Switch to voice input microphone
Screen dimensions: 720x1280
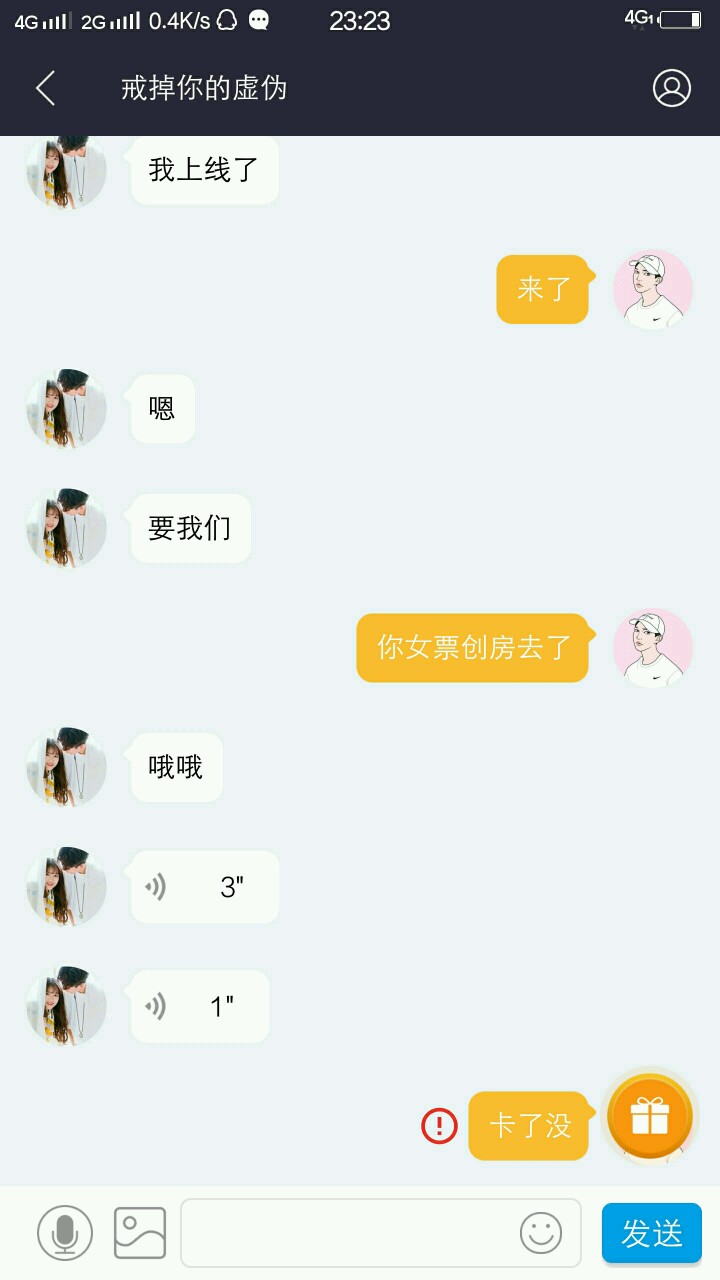pyautogui.click(x=65, y=1233)
